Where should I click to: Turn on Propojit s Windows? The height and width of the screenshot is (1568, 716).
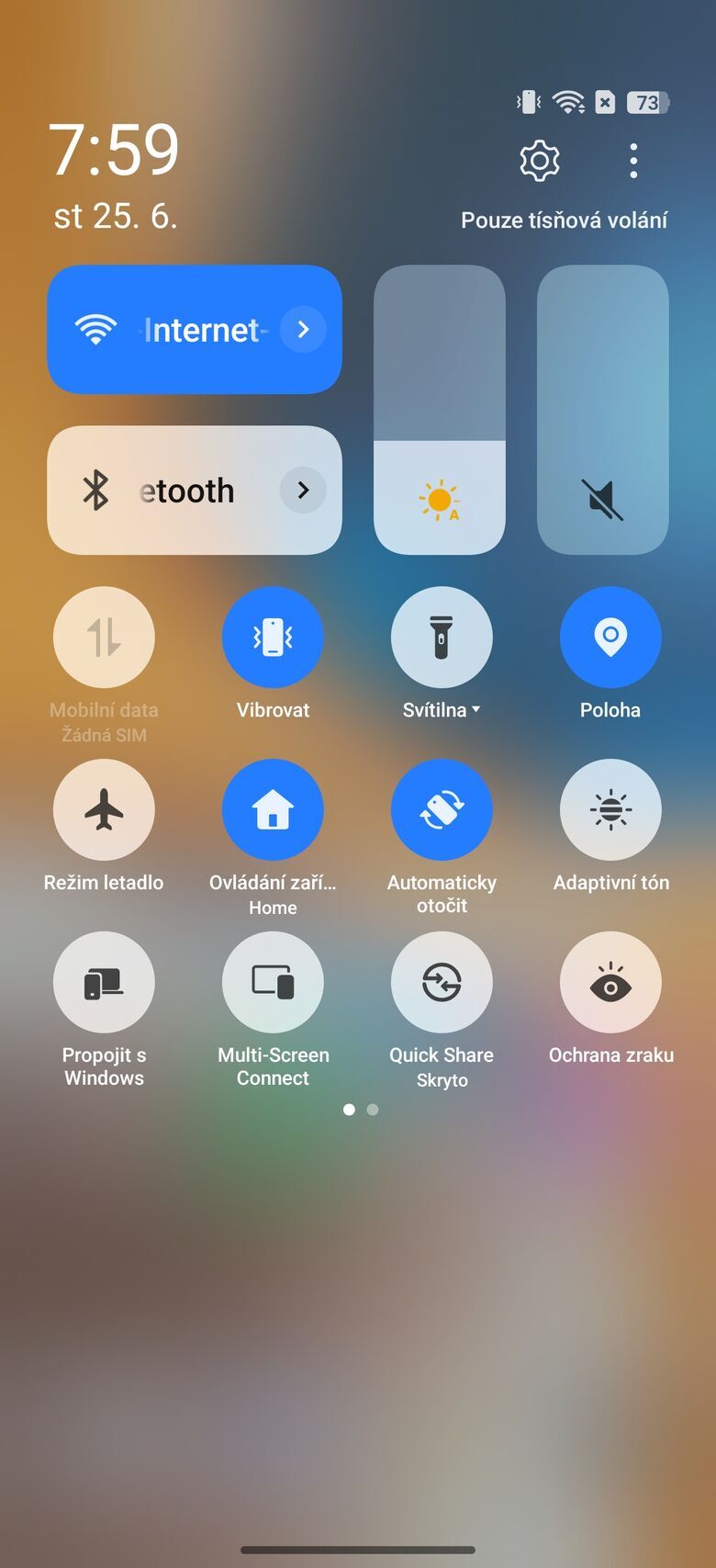coord(104,983)
